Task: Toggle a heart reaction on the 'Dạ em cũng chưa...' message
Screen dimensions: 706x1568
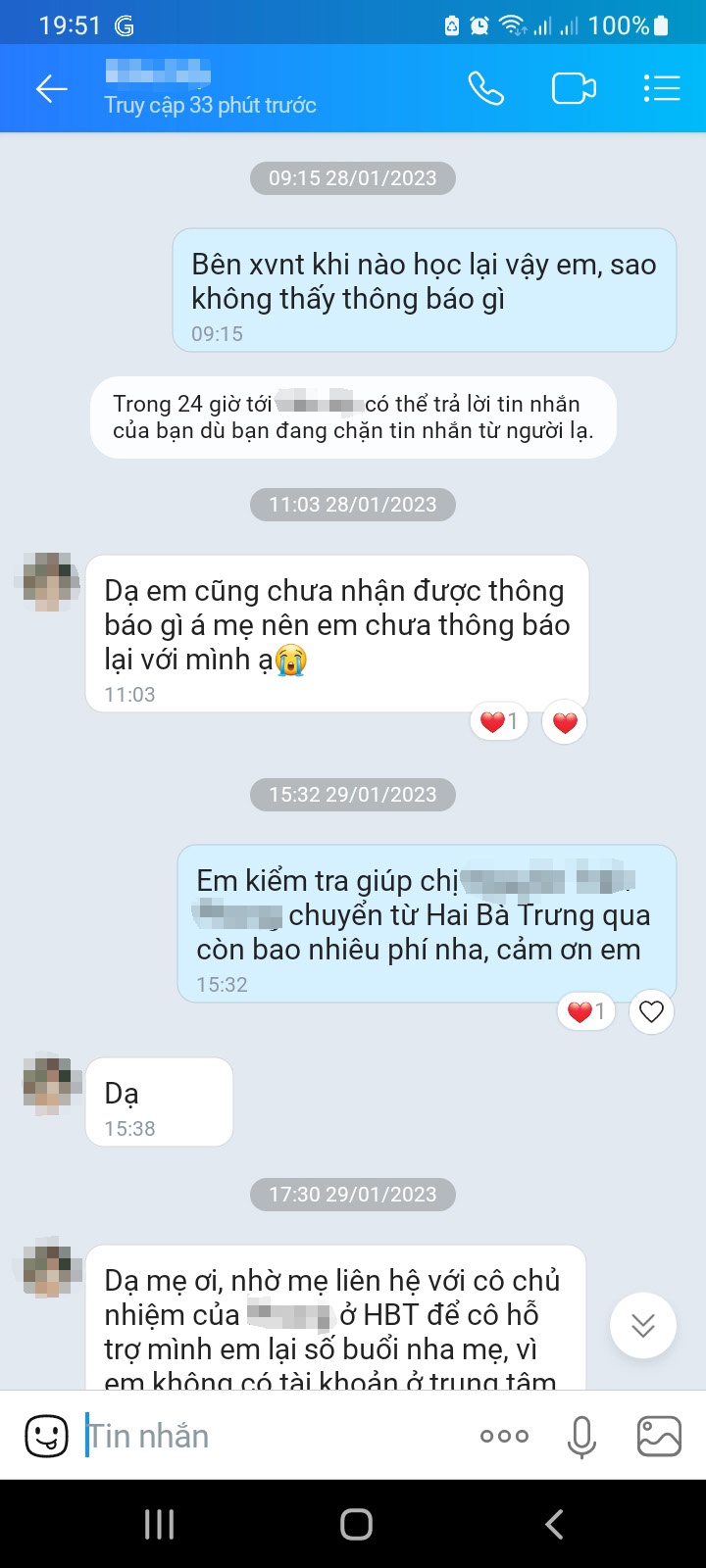Action: click(564, 722)
